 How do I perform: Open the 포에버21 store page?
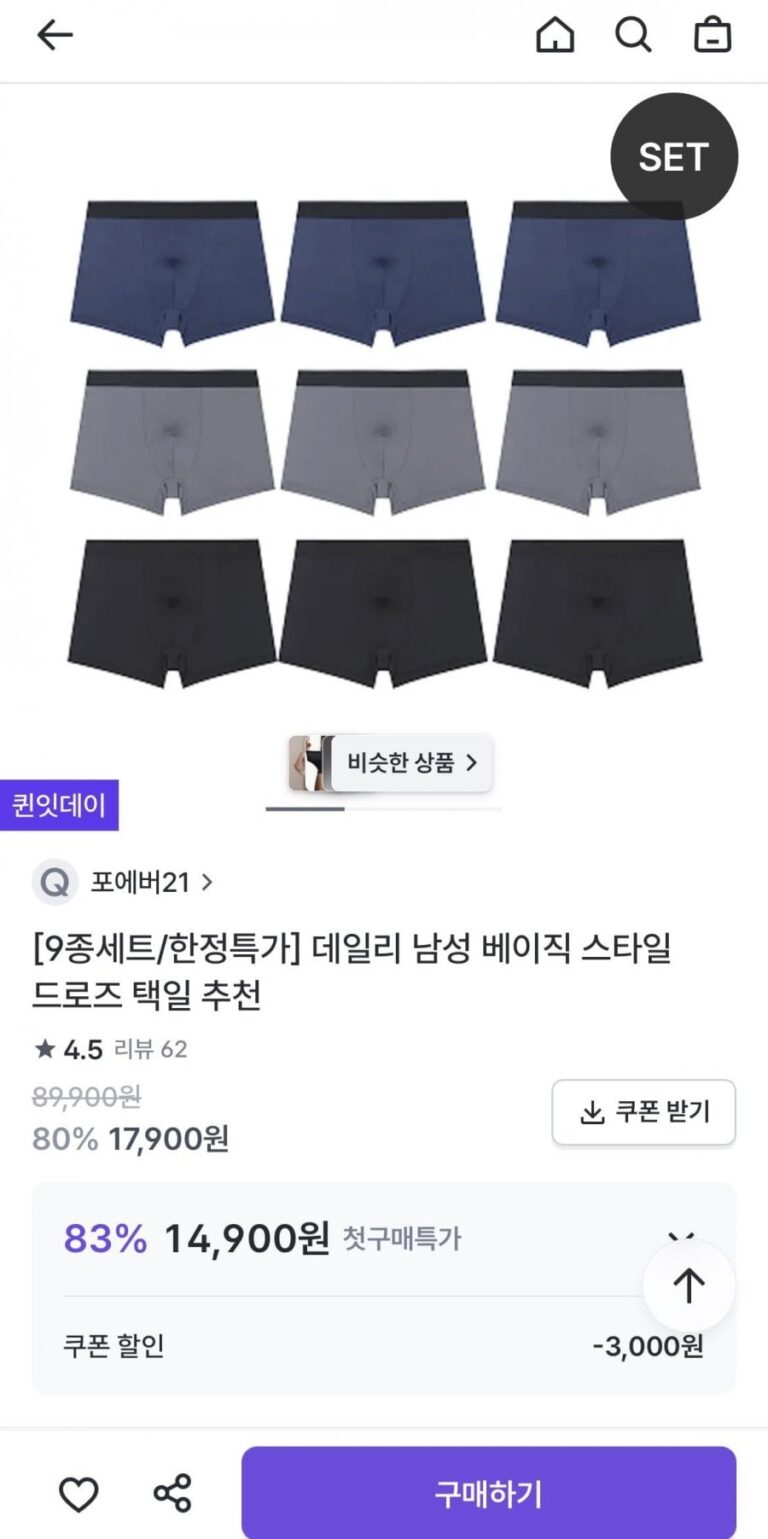tap(150, 882)
